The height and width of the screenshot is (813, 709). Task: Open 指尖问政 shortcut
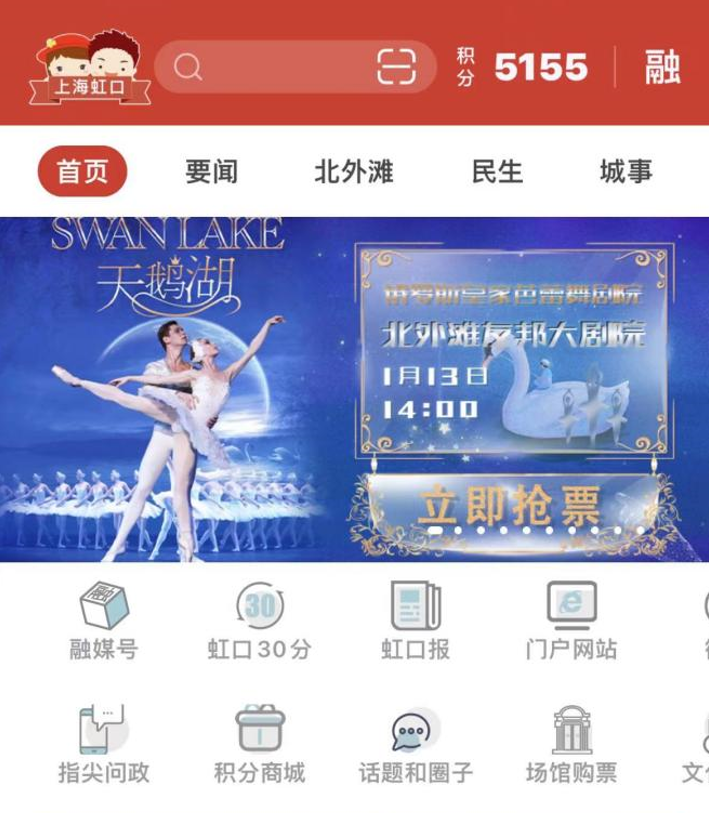pyautogui.click(x=103, y=745)
